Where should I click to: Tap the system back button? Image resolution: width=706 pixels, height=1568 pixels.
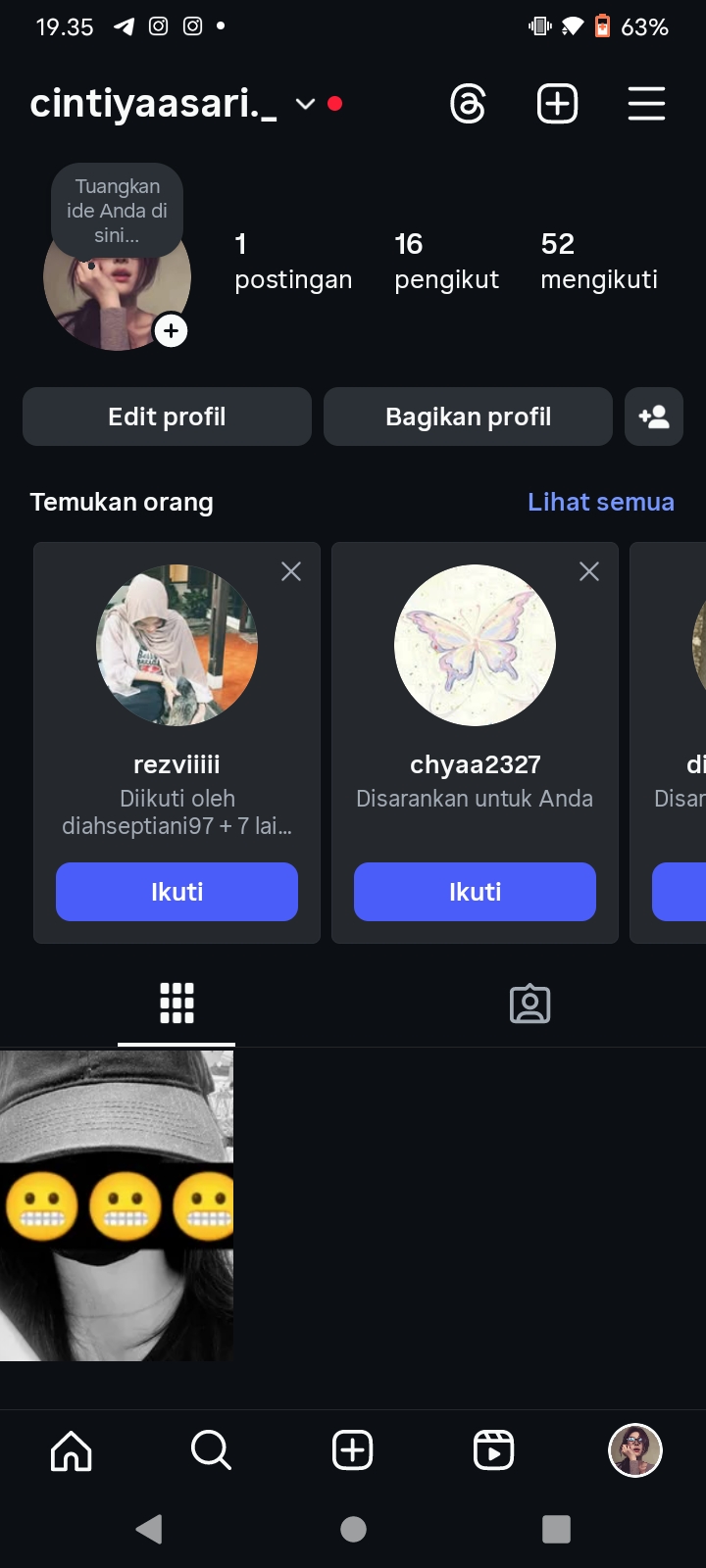149,1529
